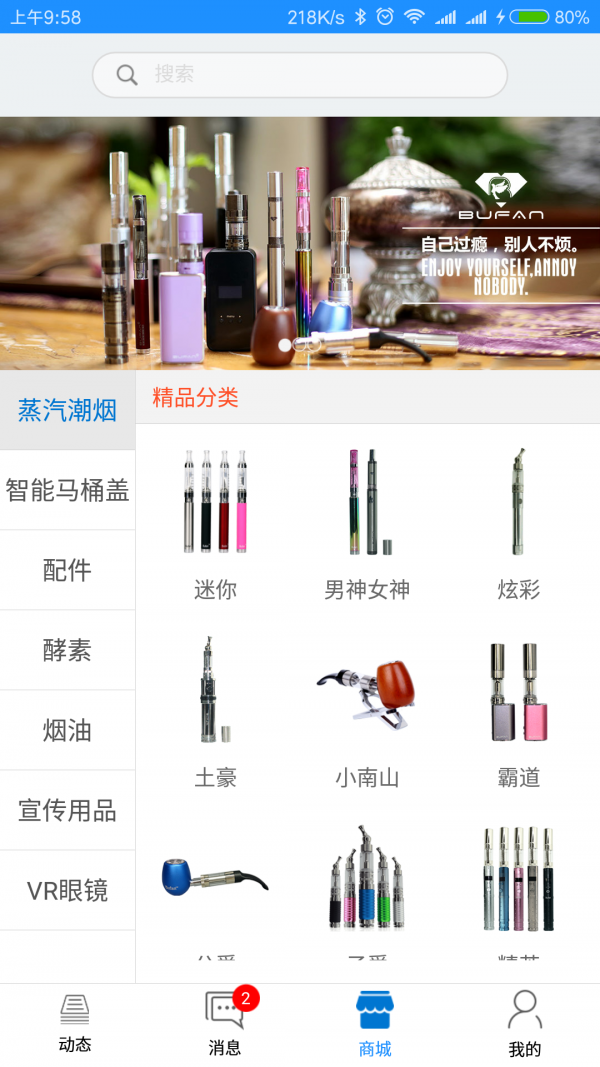
Task: Open the 消息 tab
Action: (x=225, y=1024)
